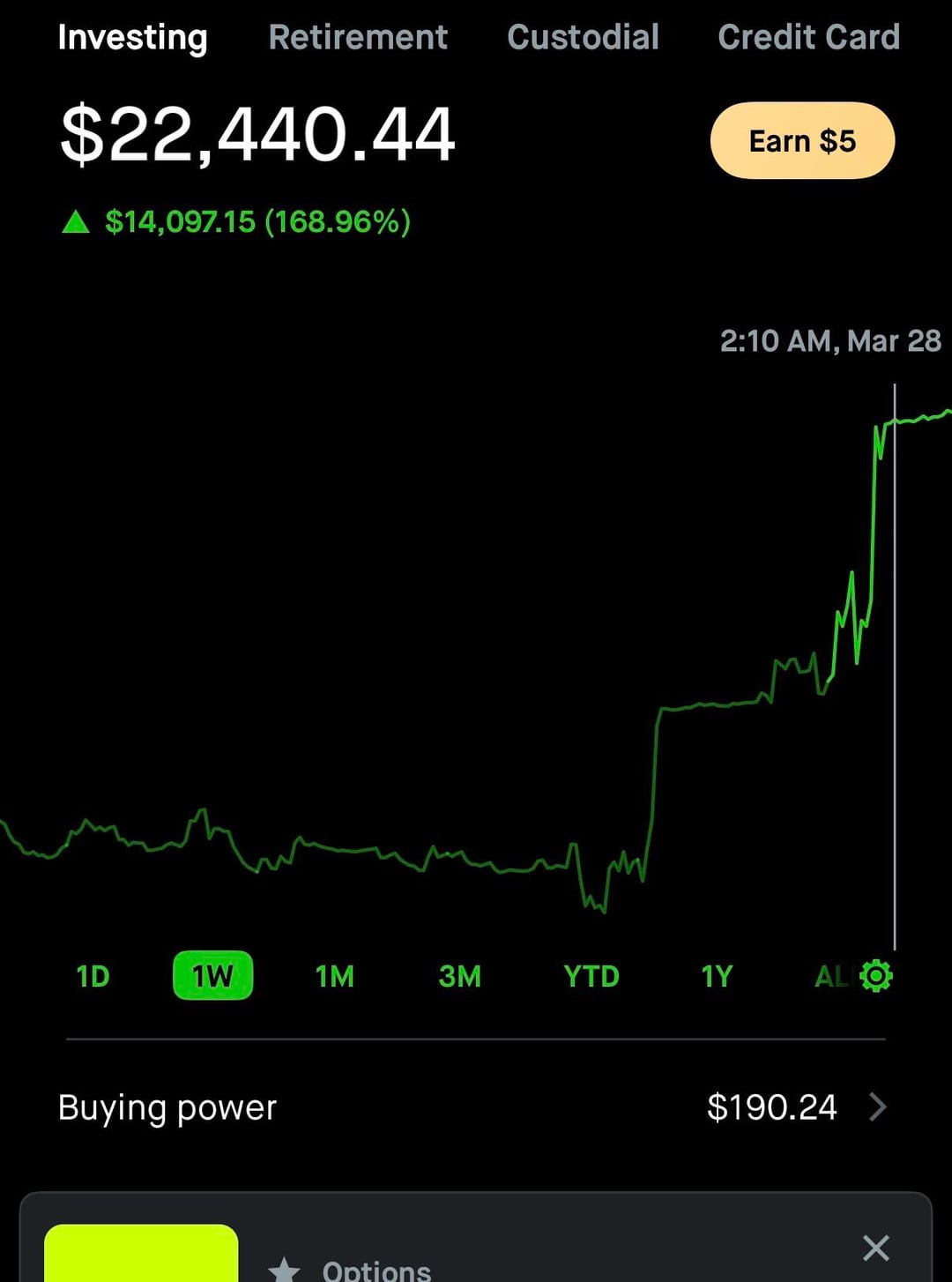Tap the Earn $5 button
This screenshot has width=952, height=1282.
[802, 141]
